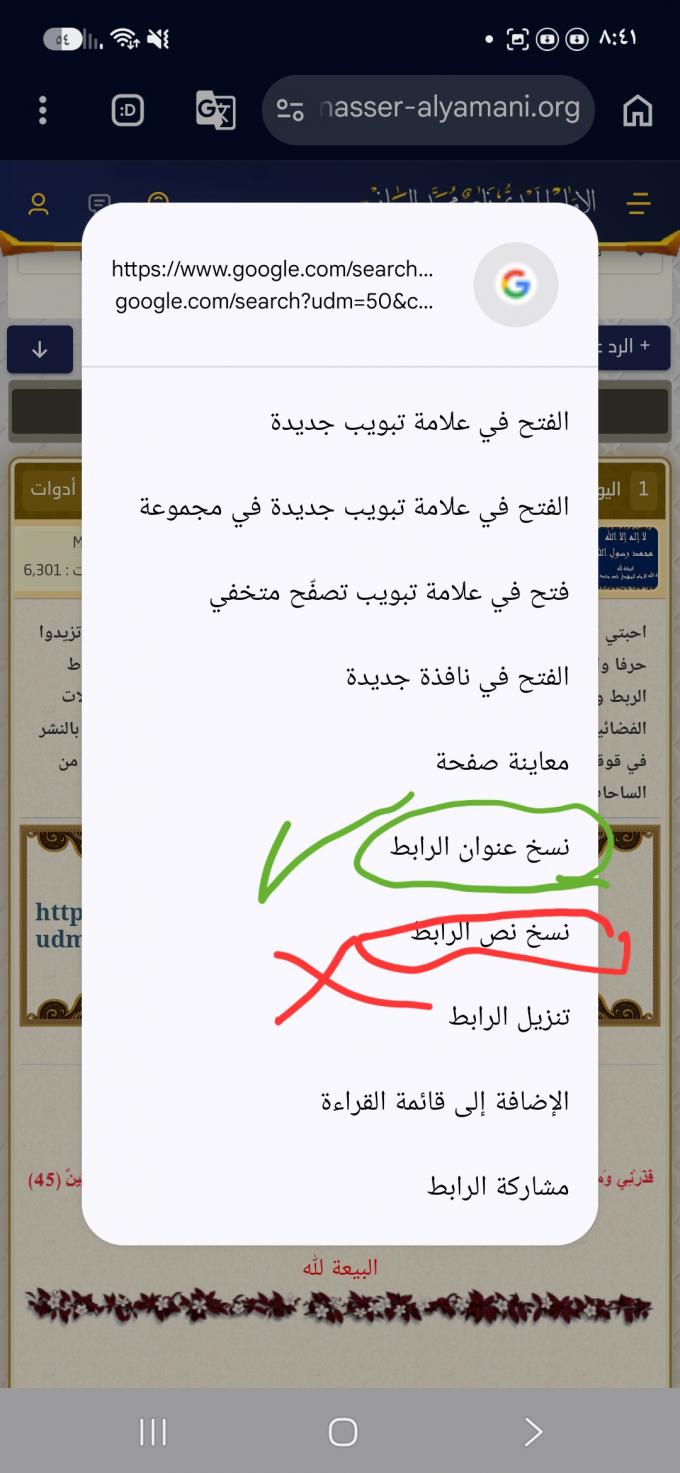Choose نسخ نص الرابط option

coord(340,932)
